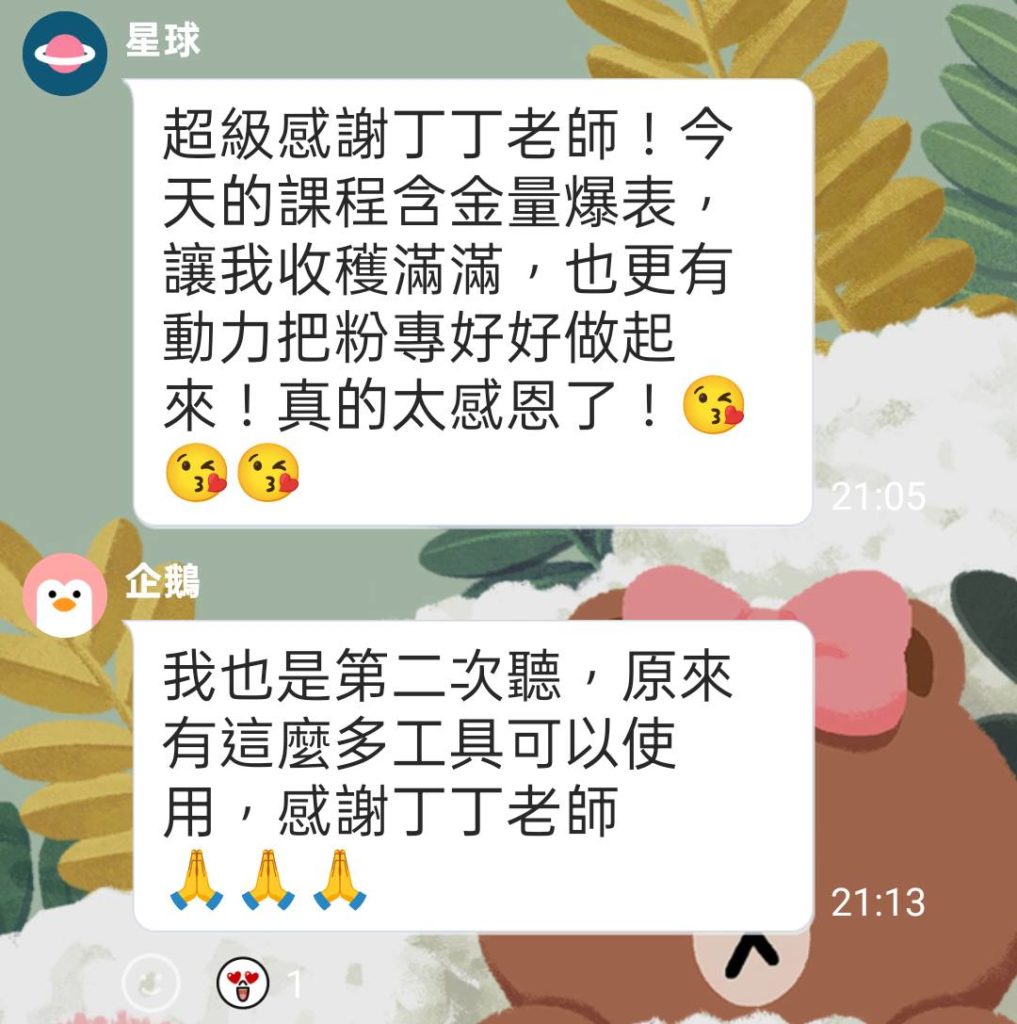Add a reaction to 企鵝's message
Image resolution: width=1017 pixels, height=1024 pixels.
(150, 983)
